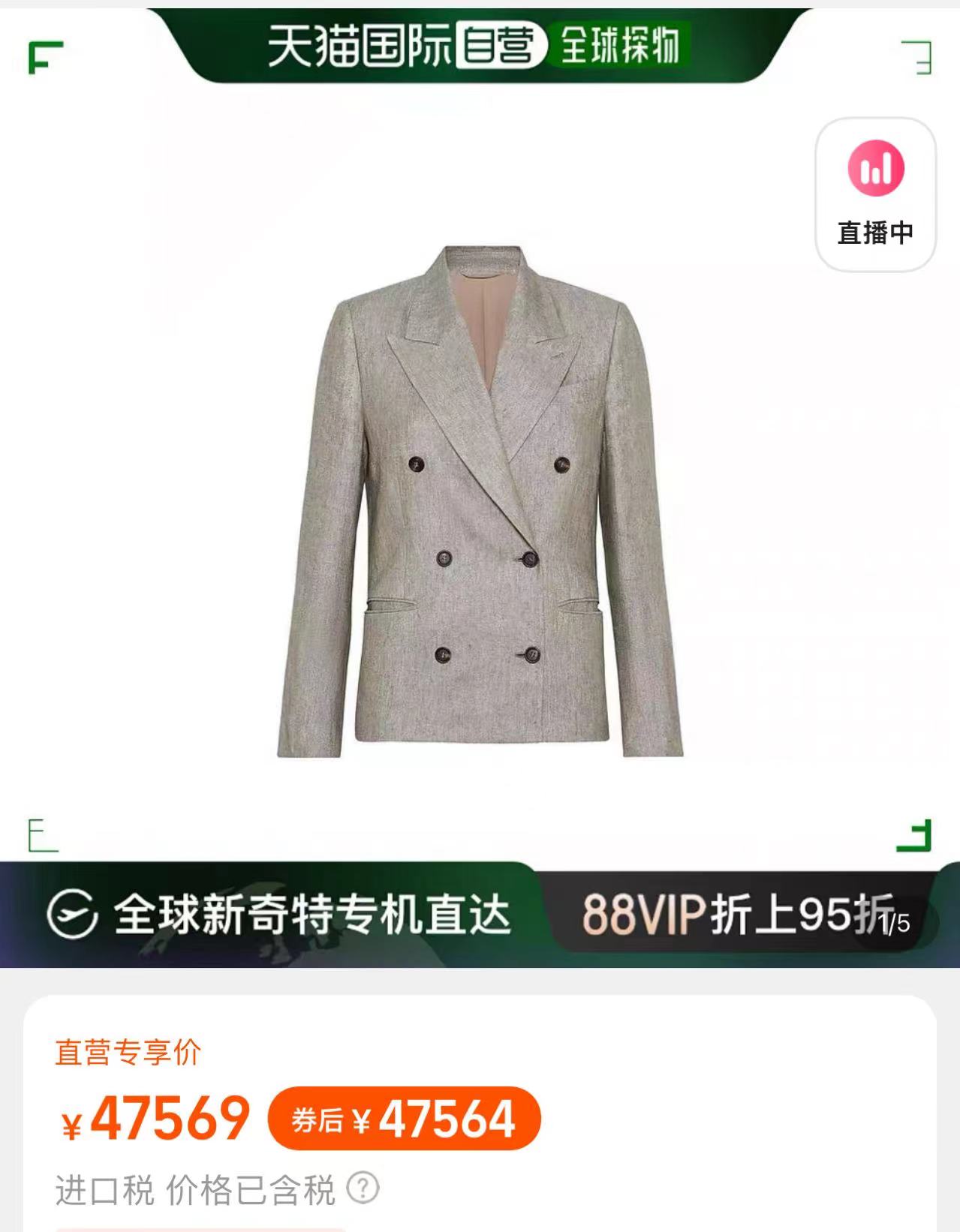The height and width of the screenshot is (1232, 960).
Task: Tap the 券后¥47564 coupon price pill
Action: [404, 1119]
